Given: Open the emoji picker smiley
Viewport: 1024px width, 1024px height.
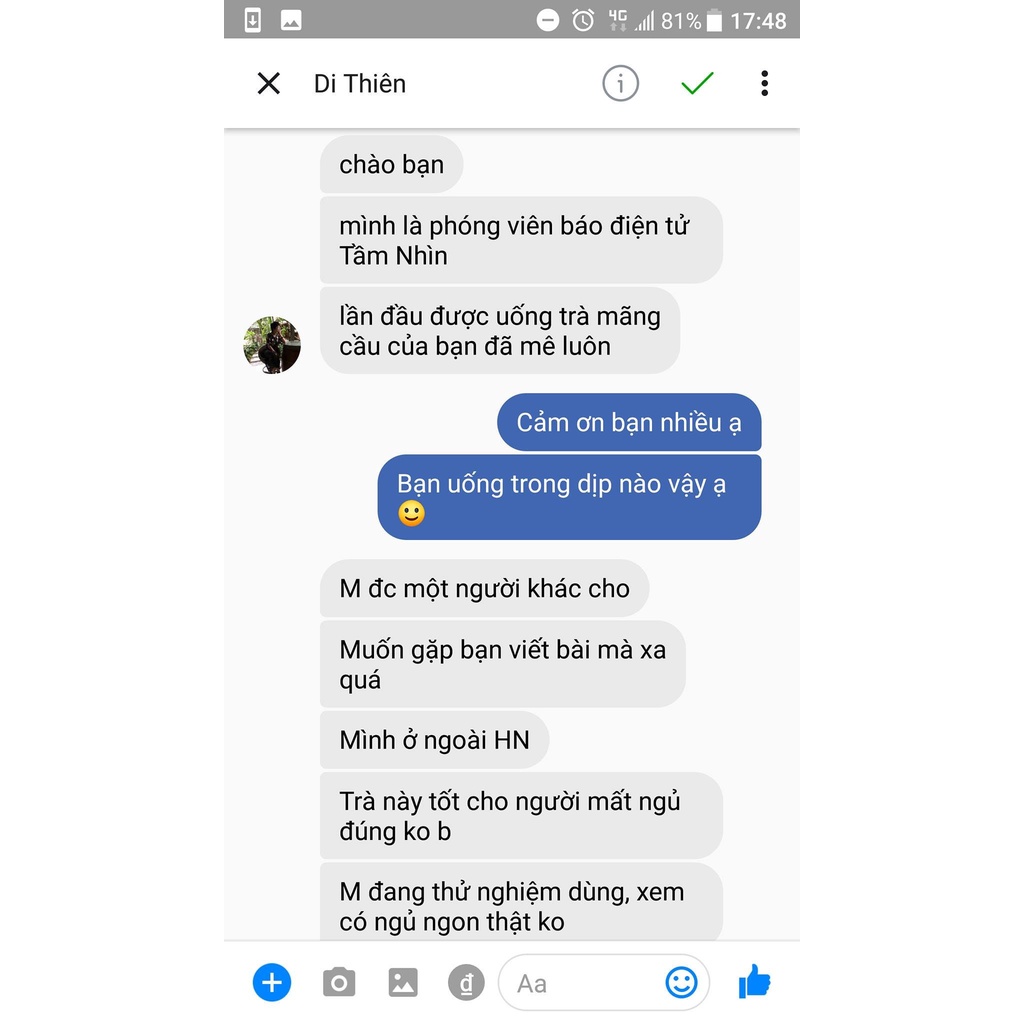Looking at the screenshot, I should (x=682, y=983).
